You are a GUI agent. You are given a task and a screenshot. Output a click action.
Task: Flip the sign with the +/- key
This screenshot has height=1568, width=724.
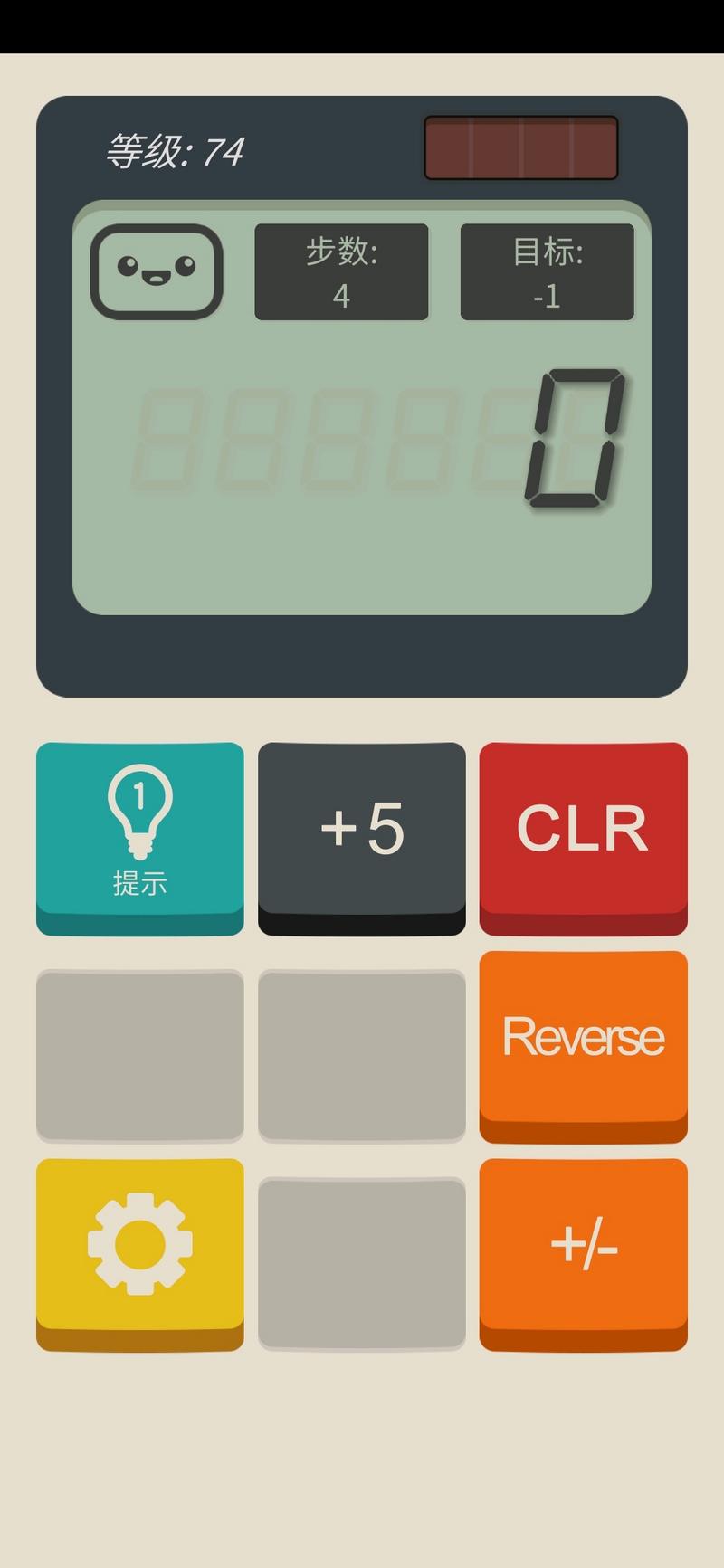(584, 1254)
